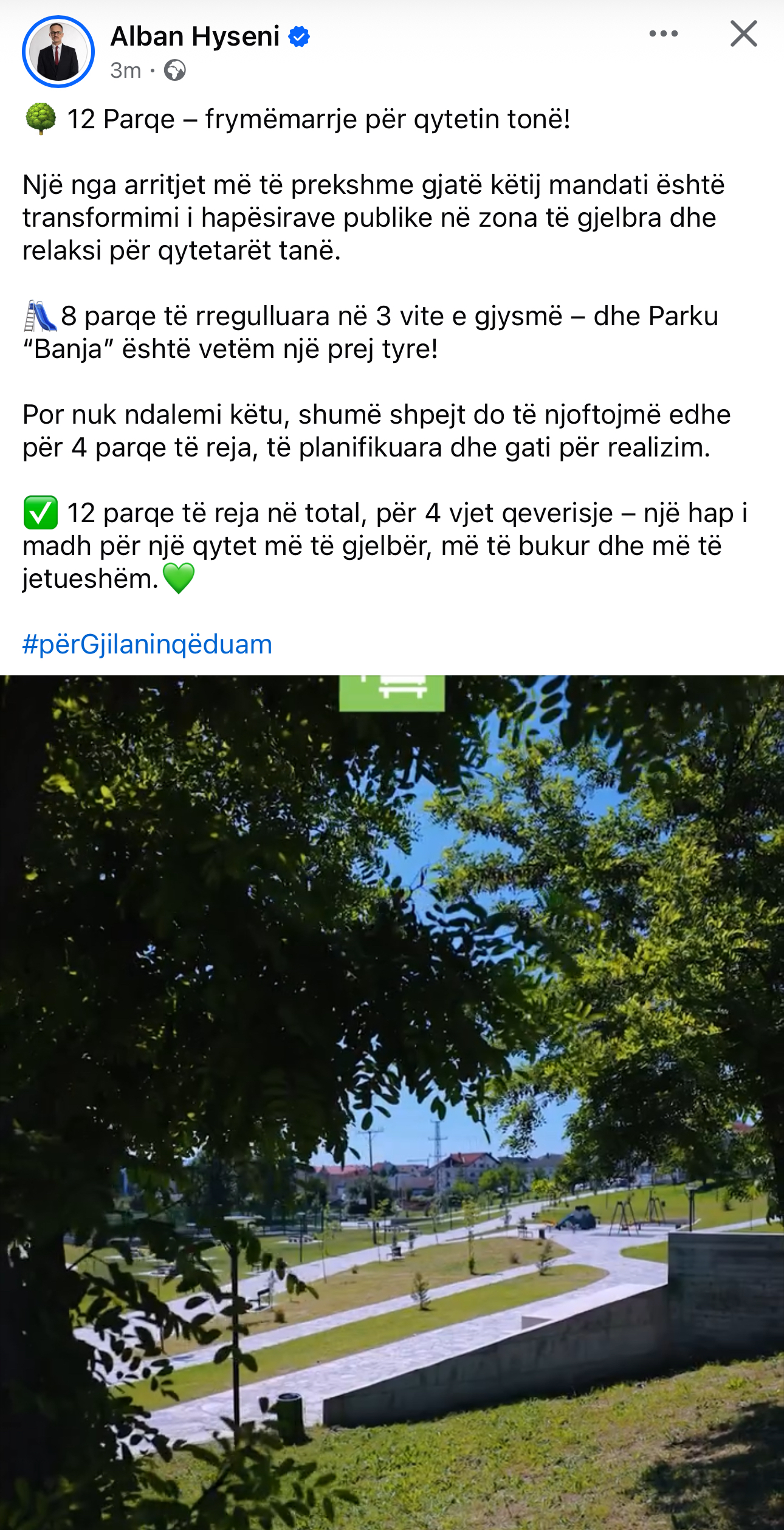This screenshot has height=1530, width=784.
Task: Open the post options three-dot menu
Action: tap(663, 34)
